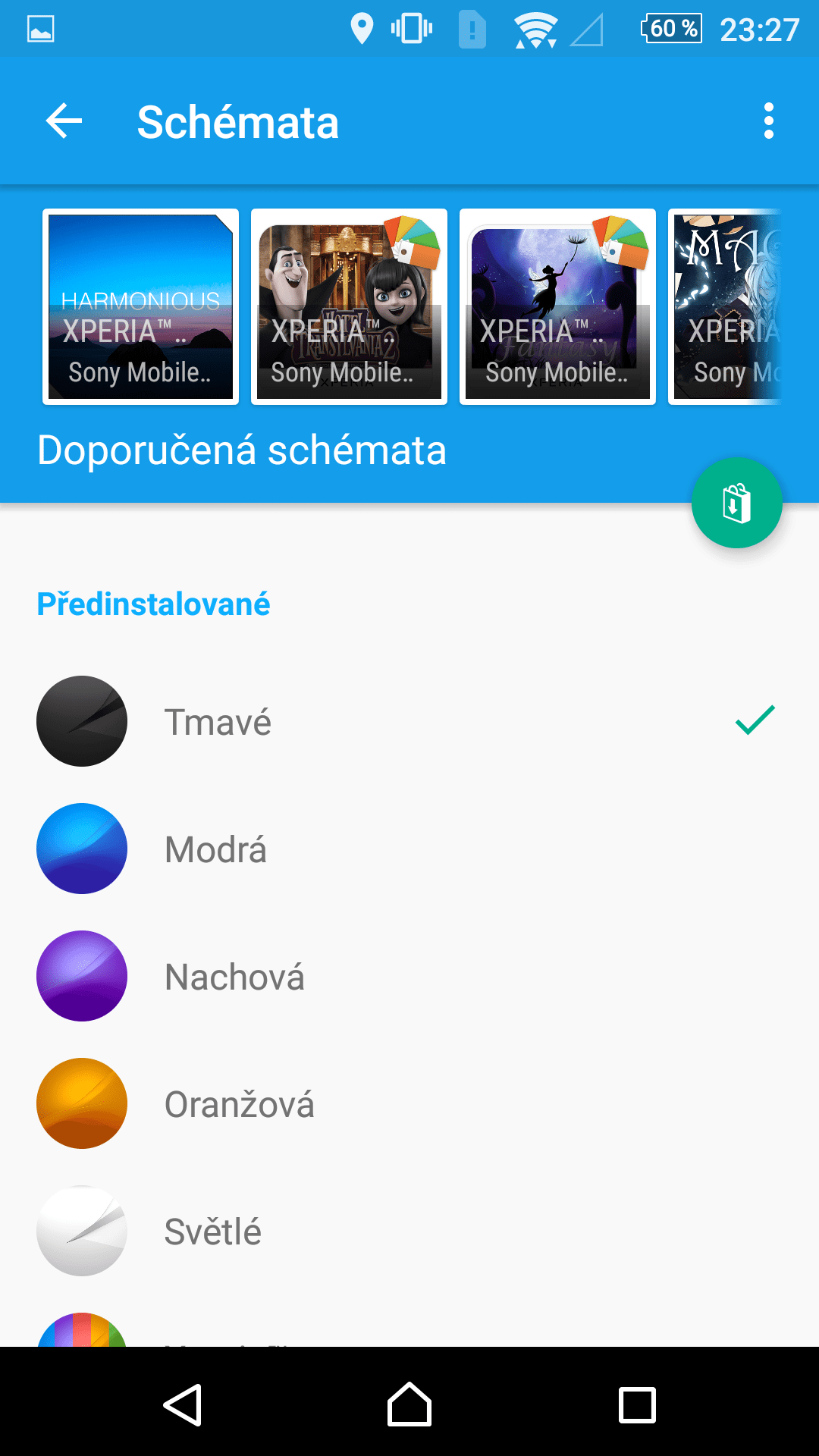Tap the green download themes button
Viewport: 819px width, 1456px height.
coord(736,503)
